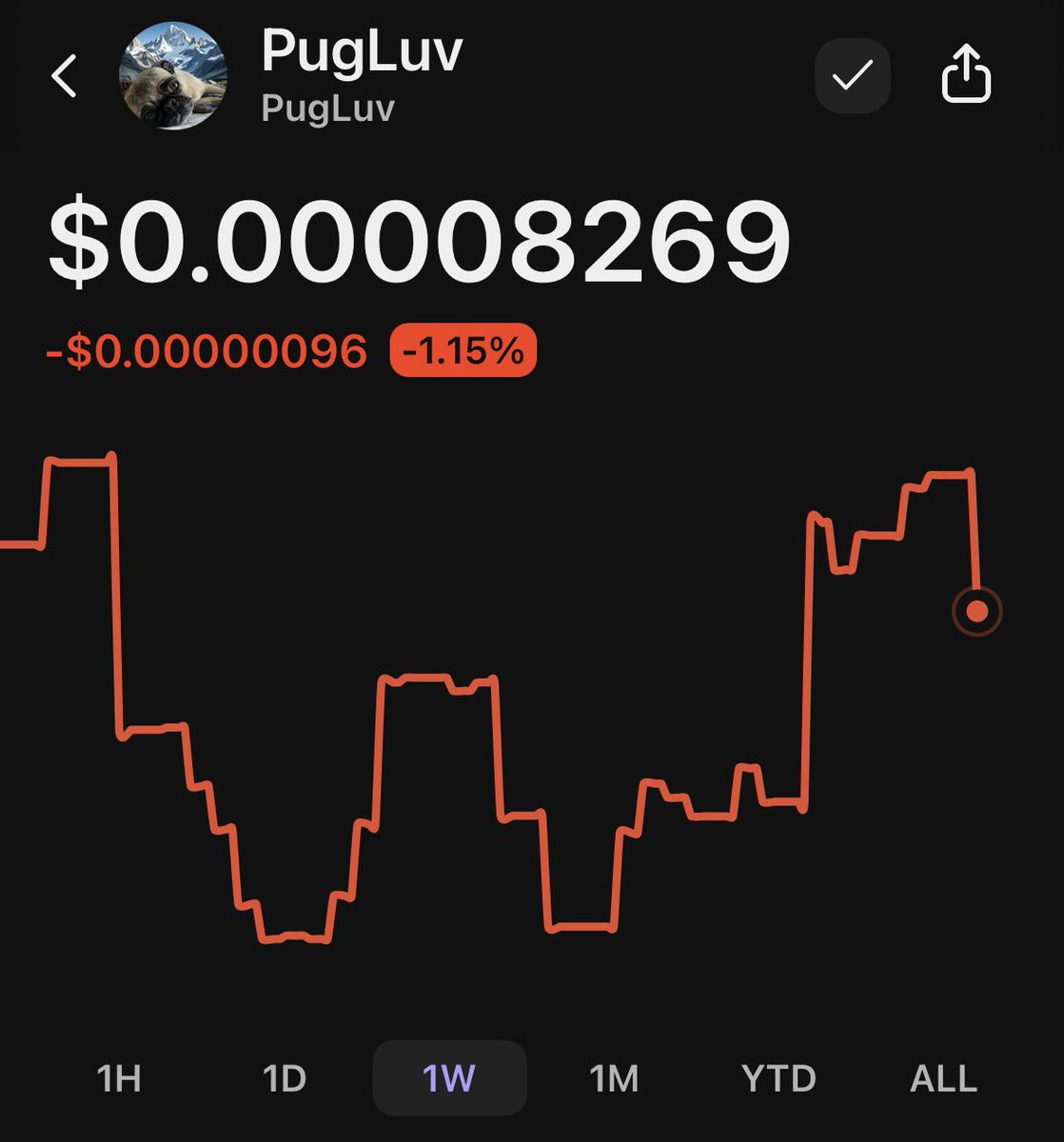Select the 1D time range

click(284, 1078)
